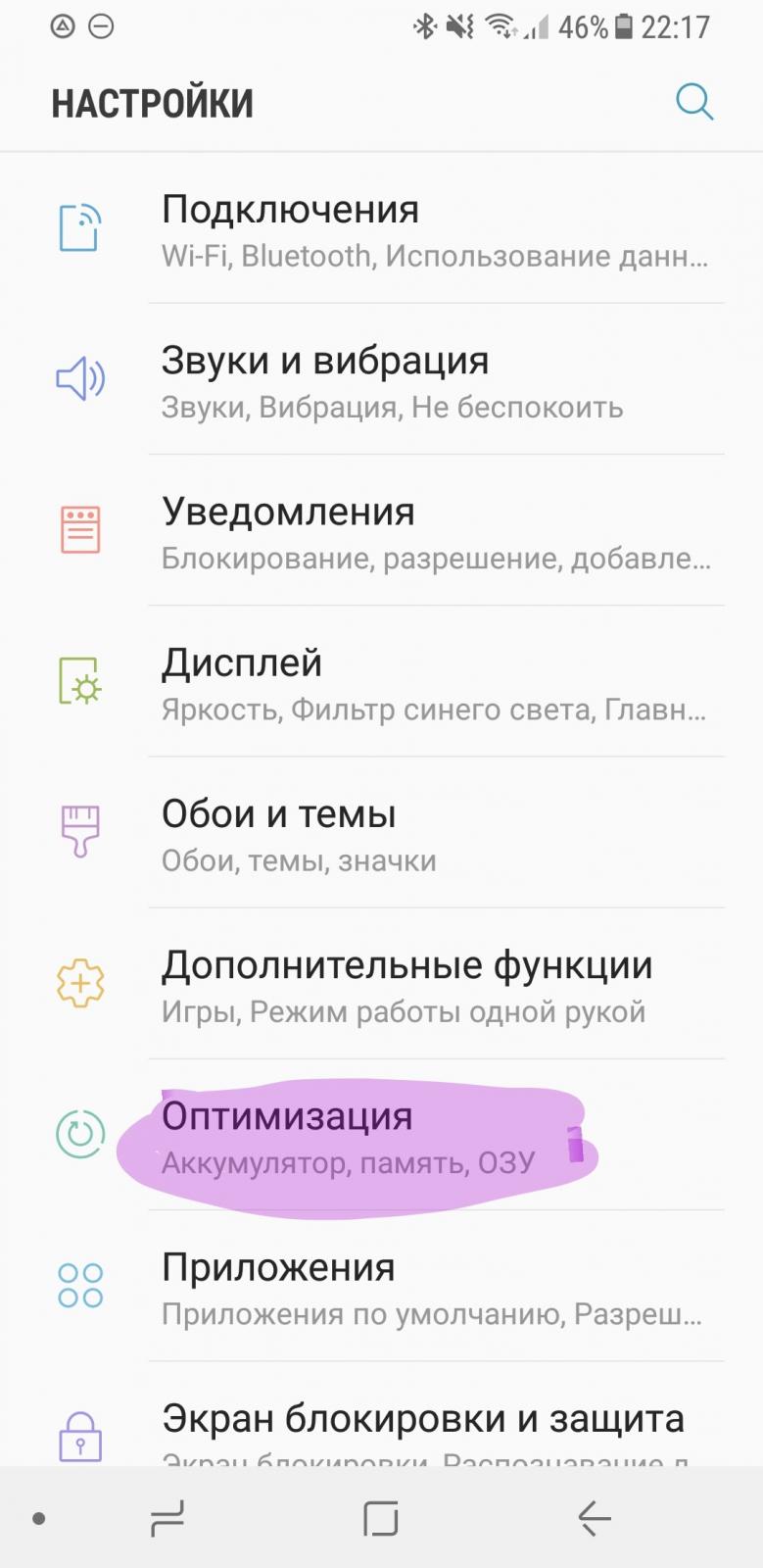This screenshot has height=1568, width=763.
Task: Go to Звуки и вибрация
Action: tap(434, 380)
